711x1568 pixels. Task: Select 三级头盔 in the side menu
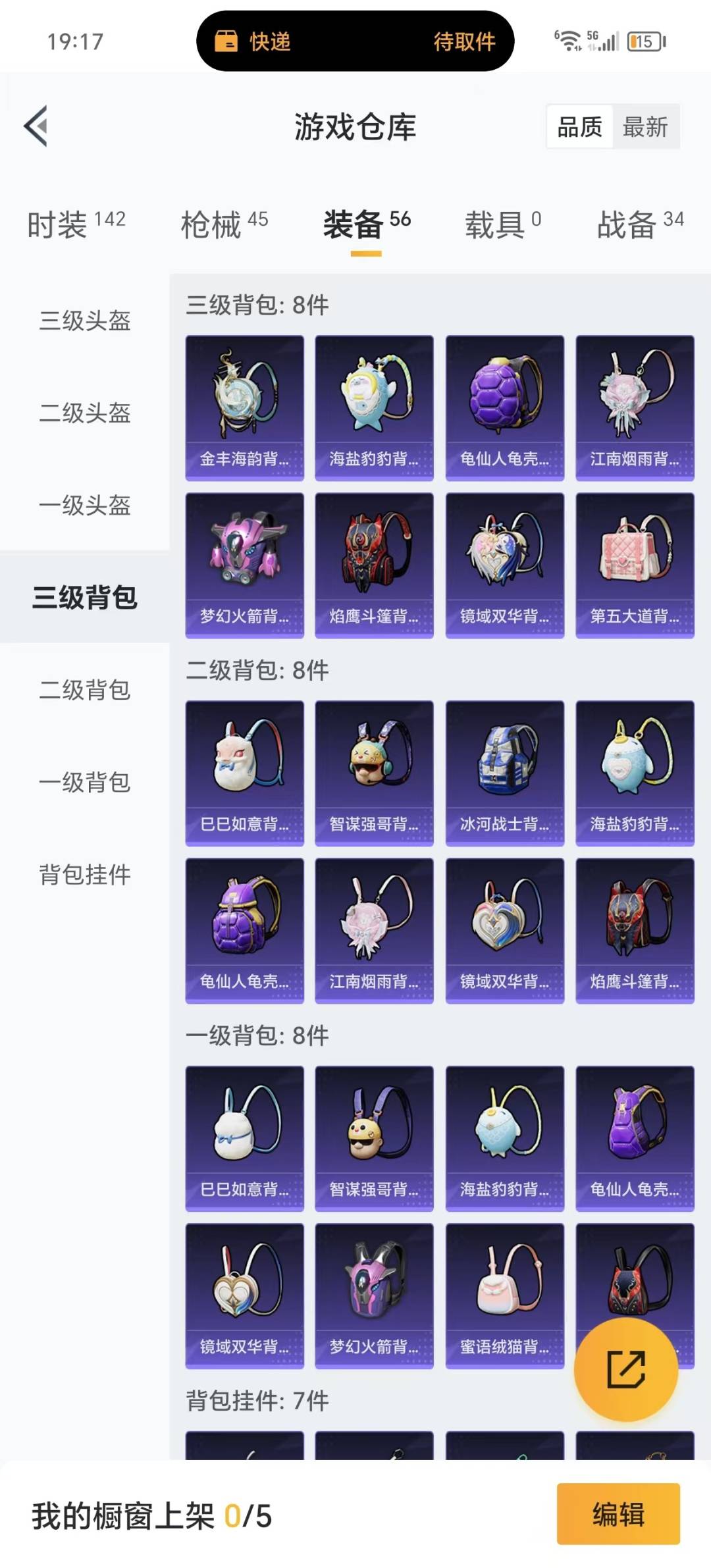pos(85,321)
